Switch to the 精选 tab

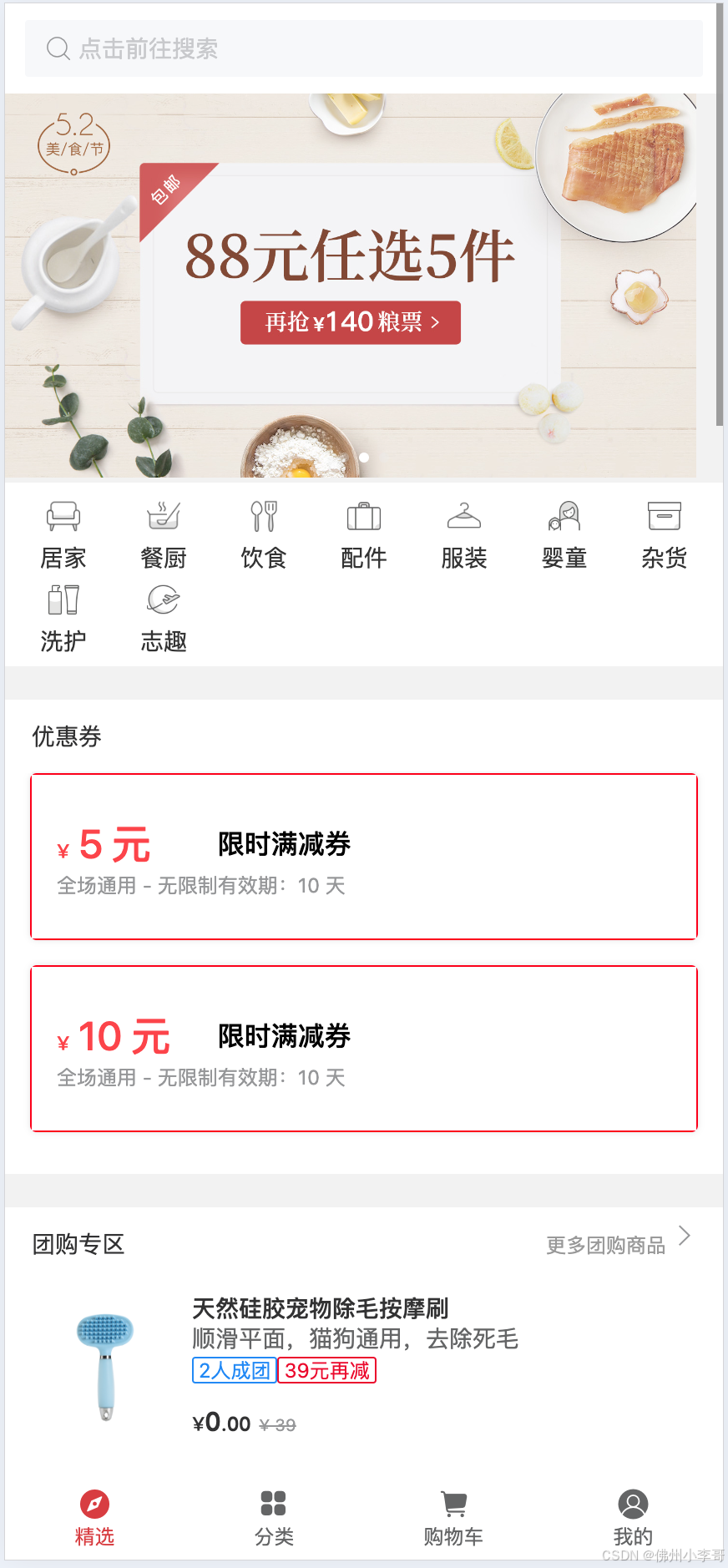pos(94,1518)
